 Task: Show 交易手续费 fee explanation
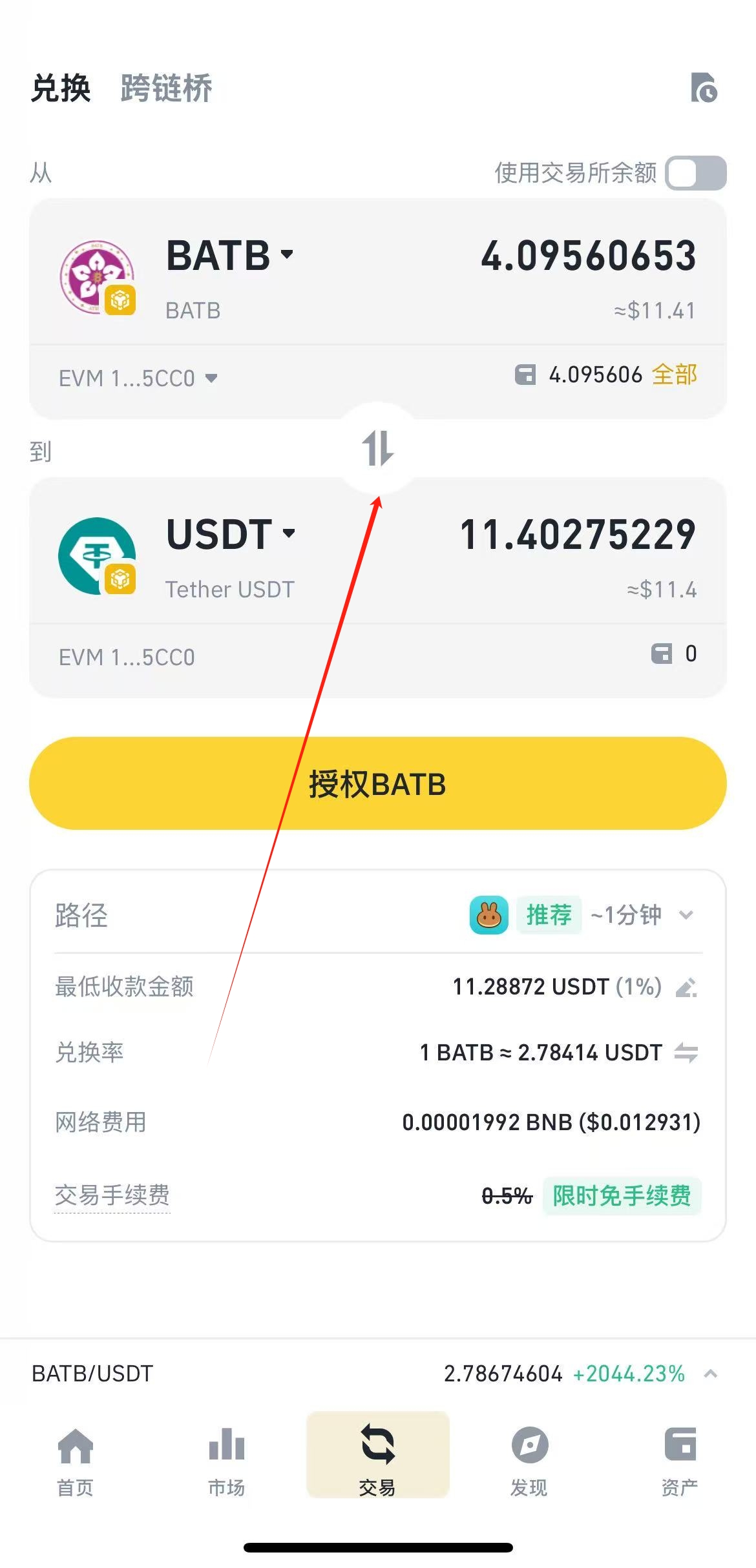tap(112, 1195)
